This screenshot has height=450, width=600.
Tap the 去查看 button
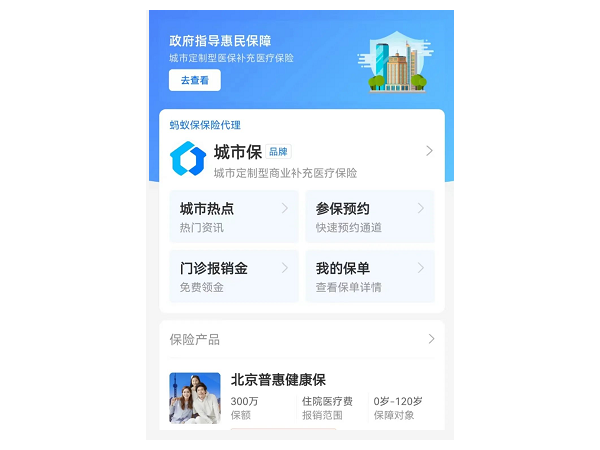pos(194,81)
